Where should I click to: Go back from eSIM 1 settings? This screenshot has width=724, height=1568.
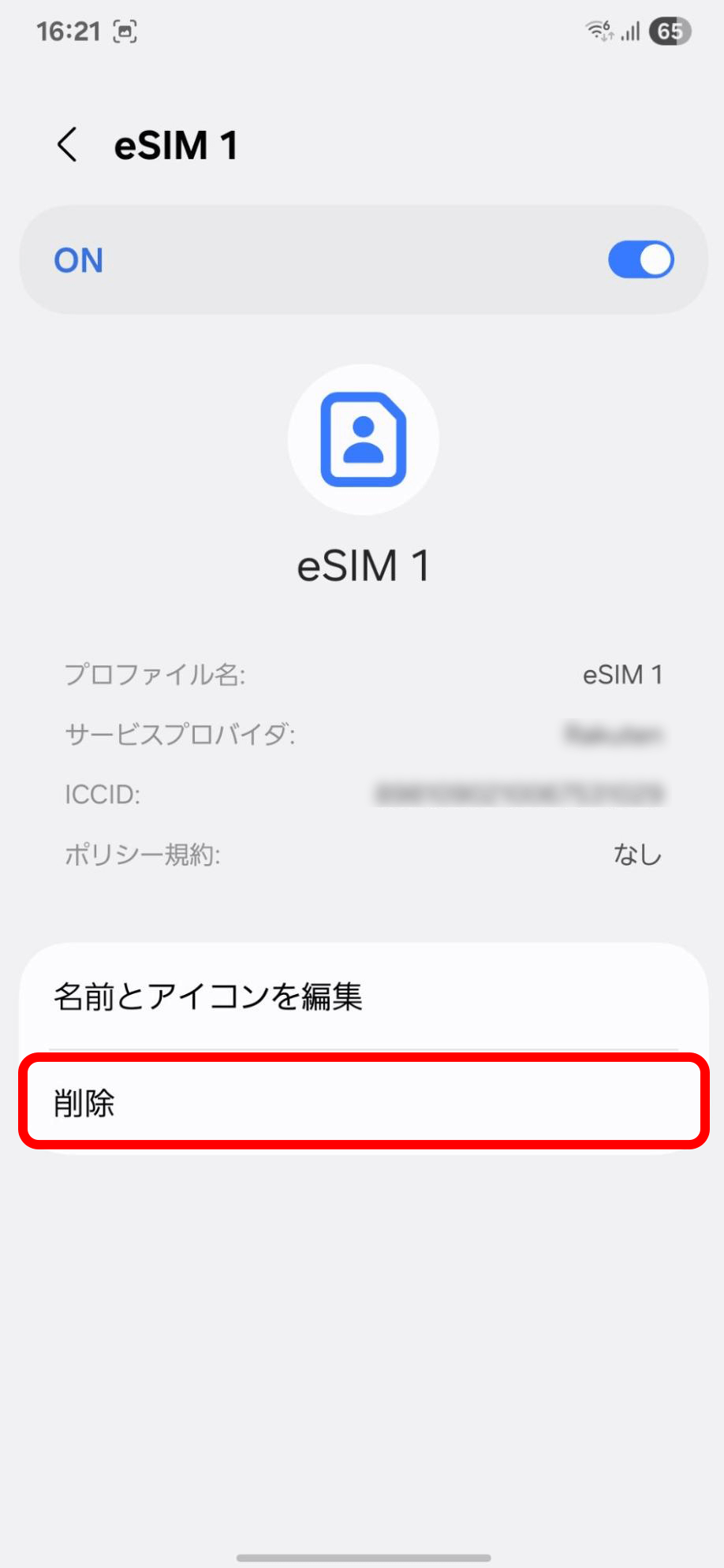[x=68, y=145]
